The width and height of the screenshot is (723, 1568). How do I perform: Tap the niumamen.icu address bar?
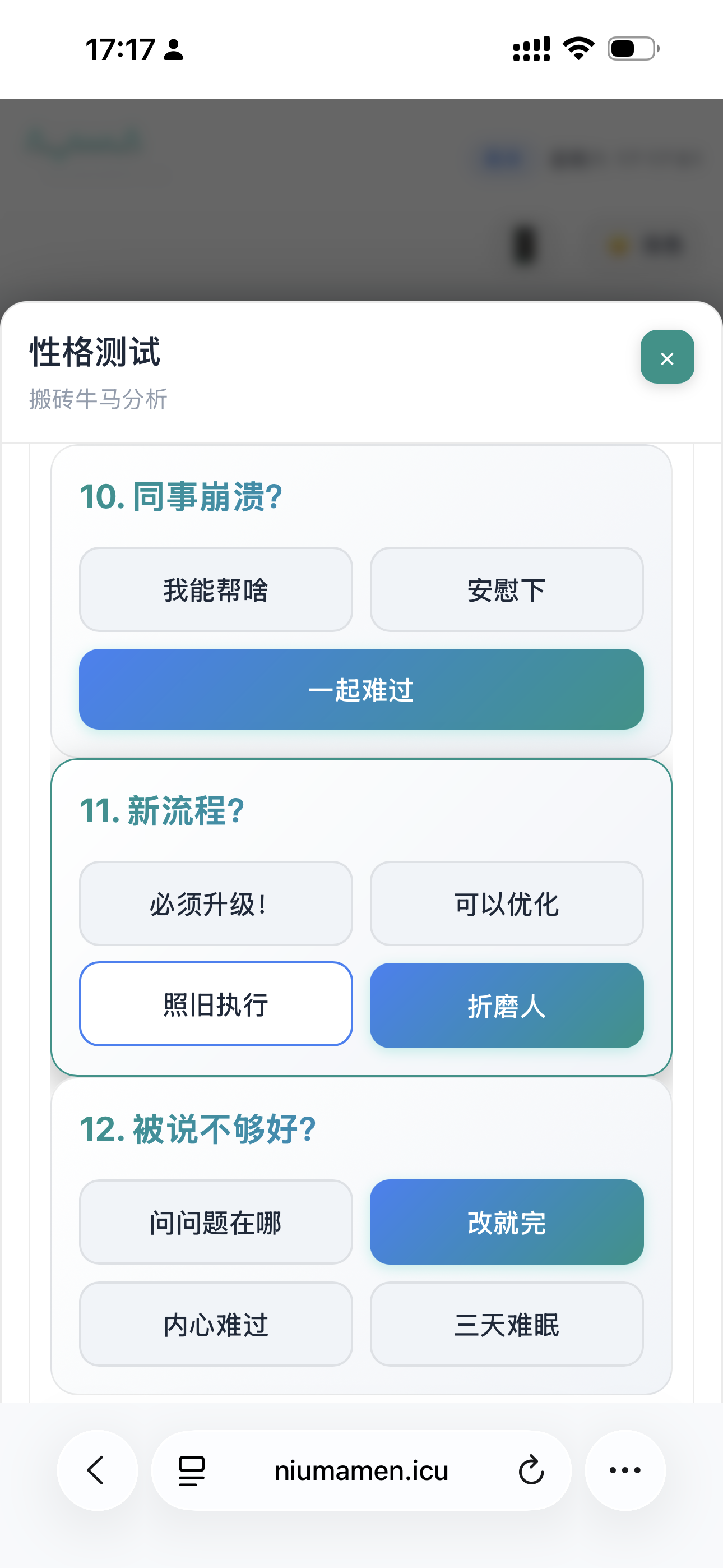tap(361, 1470)
